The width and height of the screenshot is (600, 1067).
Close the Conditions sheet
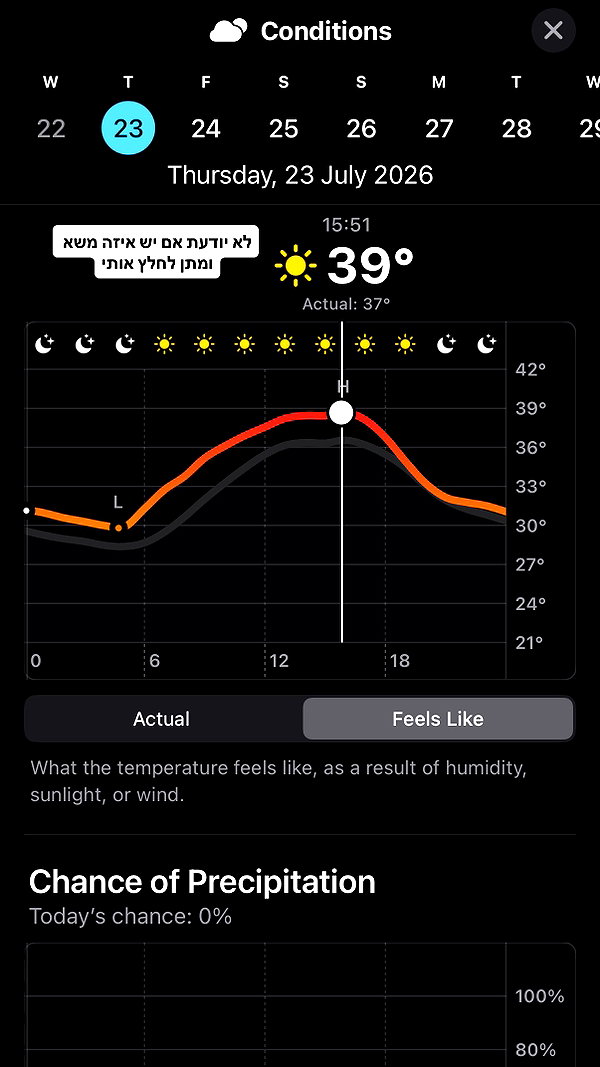553,31
